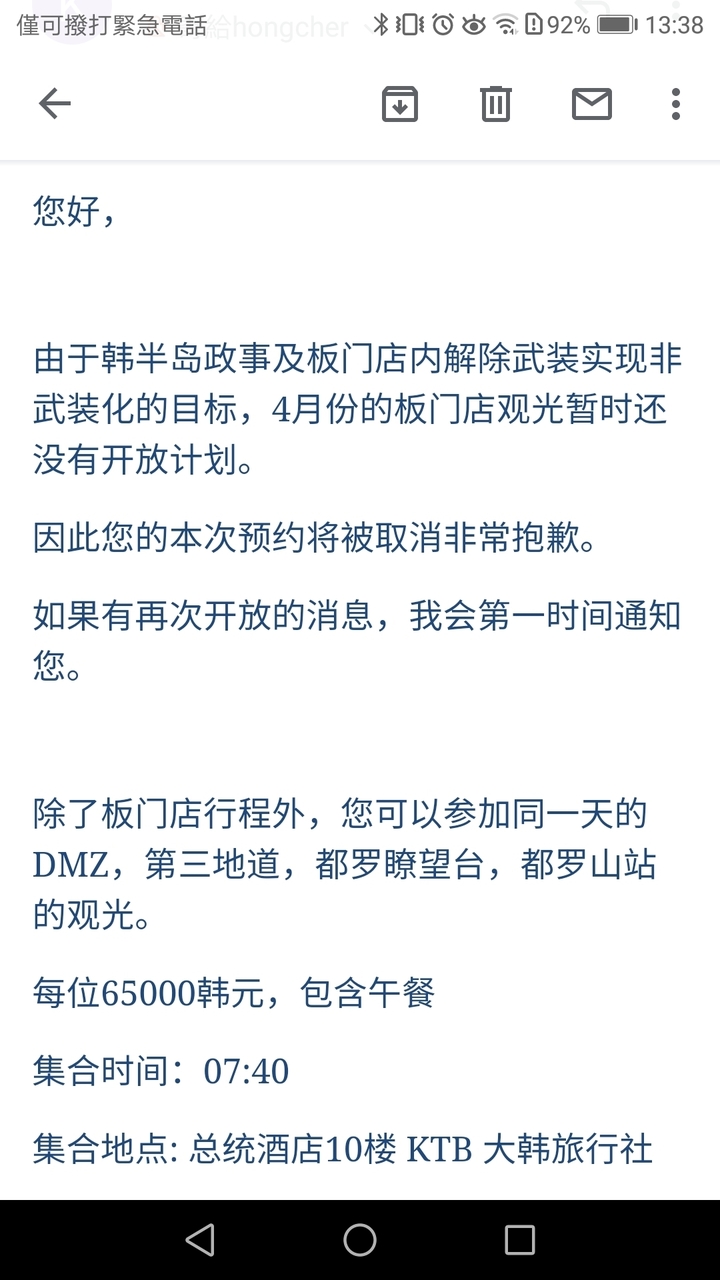Mark this email as unread

point(591,103)
